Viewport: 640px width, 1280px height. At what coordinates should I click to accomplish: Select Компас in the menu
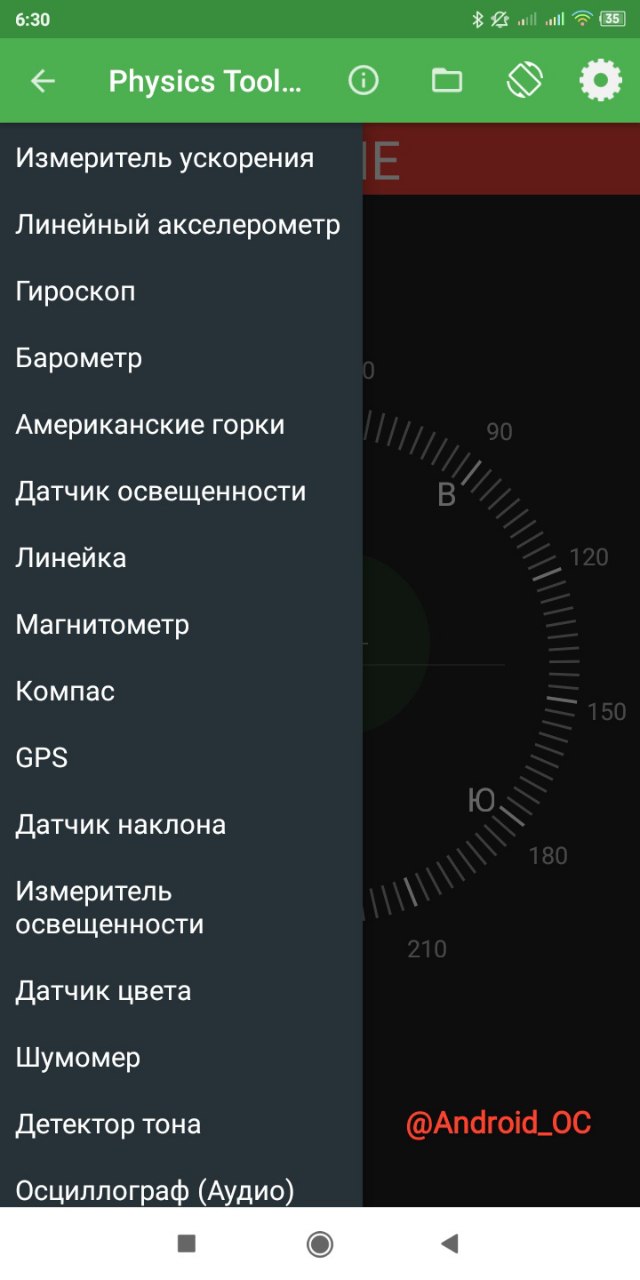point(66,692)
